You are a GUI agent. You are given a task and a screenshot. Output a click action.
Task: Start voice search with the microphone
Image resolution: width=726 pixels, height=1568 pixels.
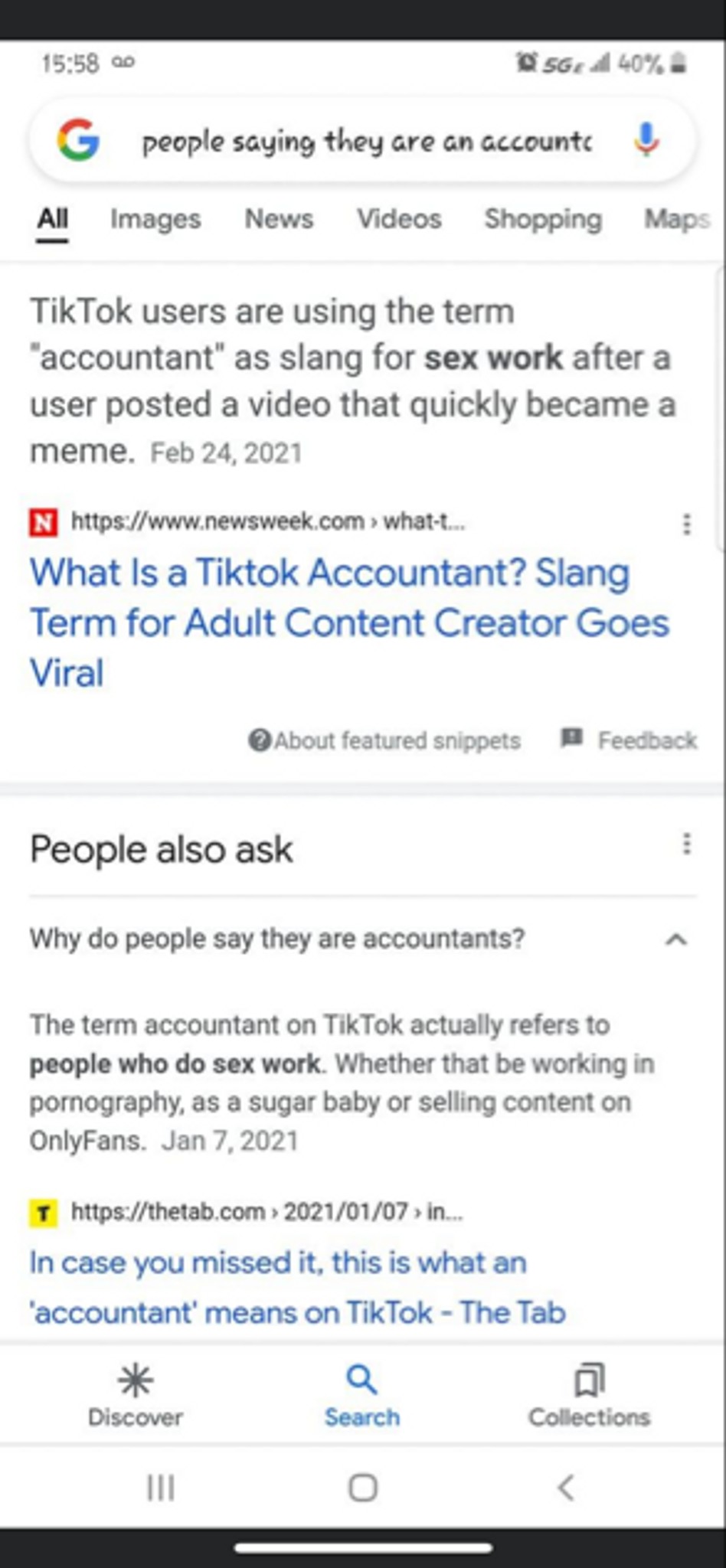pyautogui.click(x=646, y=140)
